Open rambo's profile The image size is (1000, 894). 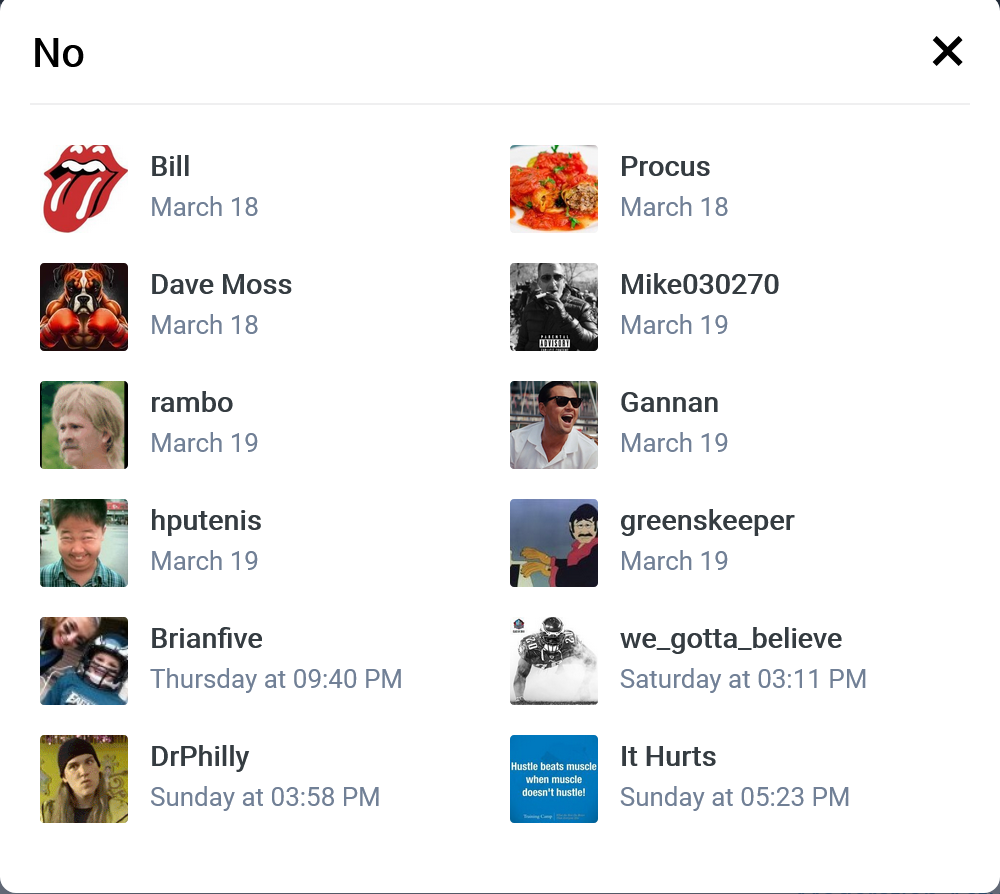point(192,403)
